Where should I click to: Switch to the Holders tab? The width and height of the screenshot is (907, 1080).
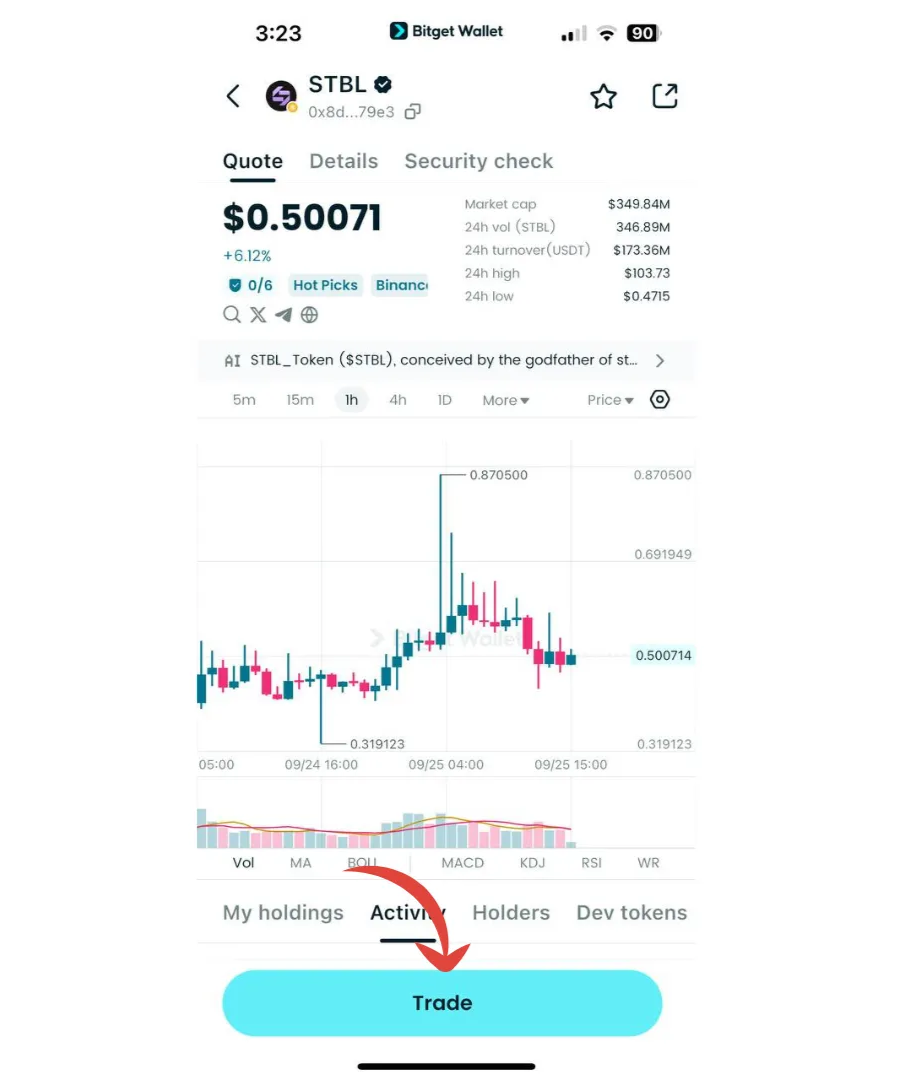pyautogui.click(x=511, y=913)
